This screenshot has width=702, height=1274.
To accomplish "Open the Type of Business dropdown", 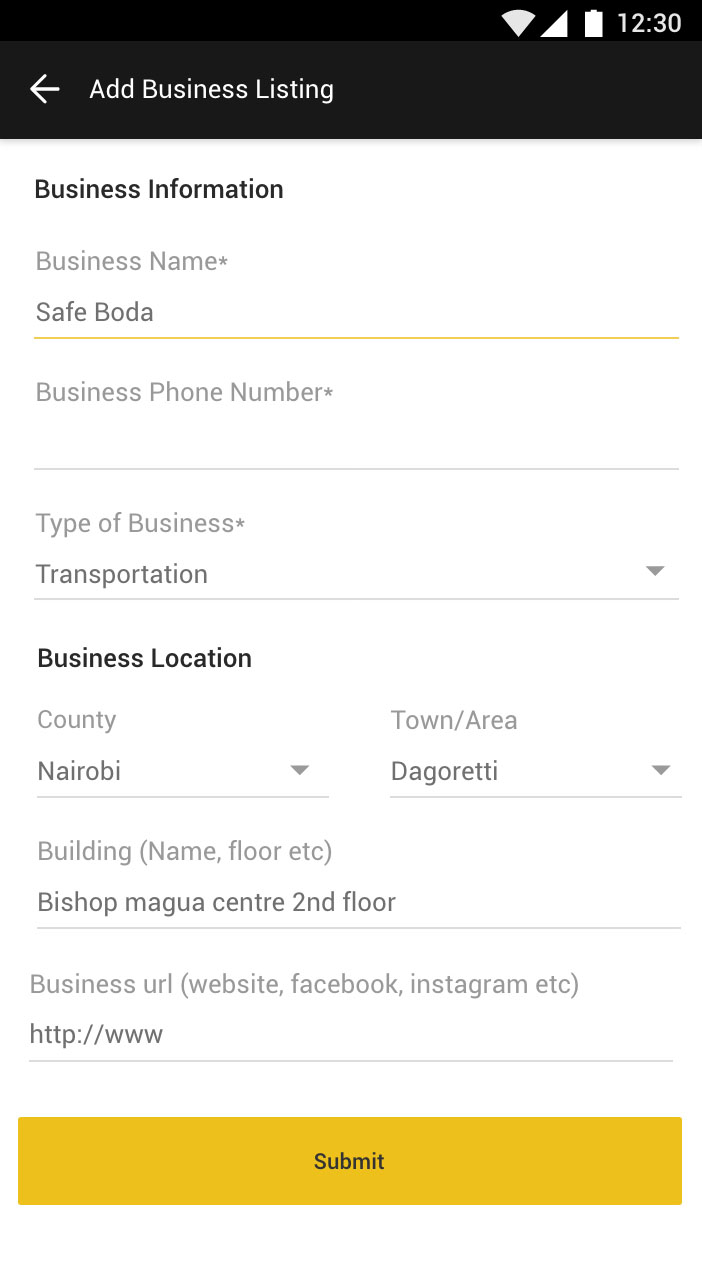I will [355, 574].
